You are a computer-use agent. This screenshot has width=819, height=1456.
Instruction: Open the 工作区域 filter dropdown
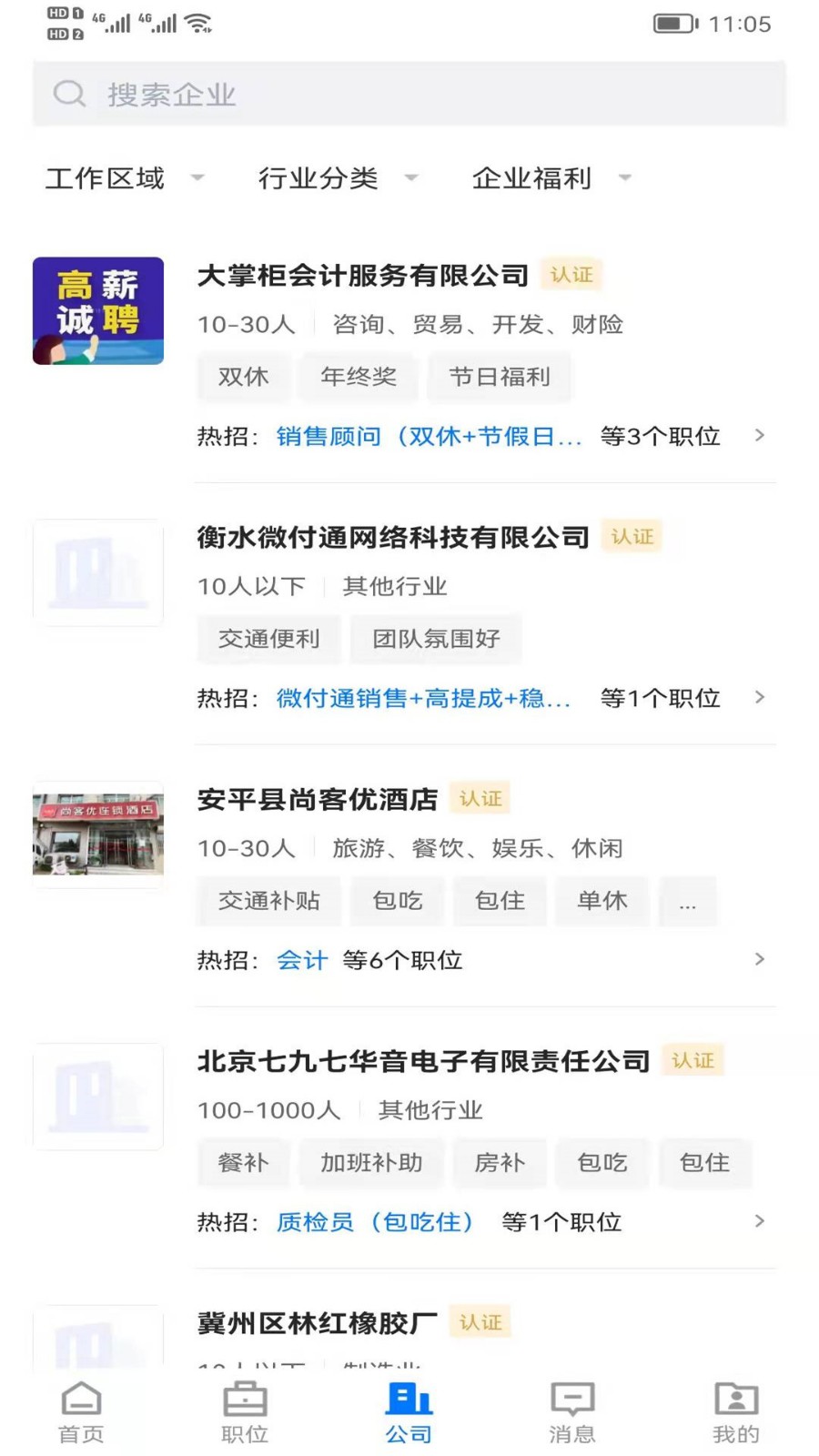(125, 178)
